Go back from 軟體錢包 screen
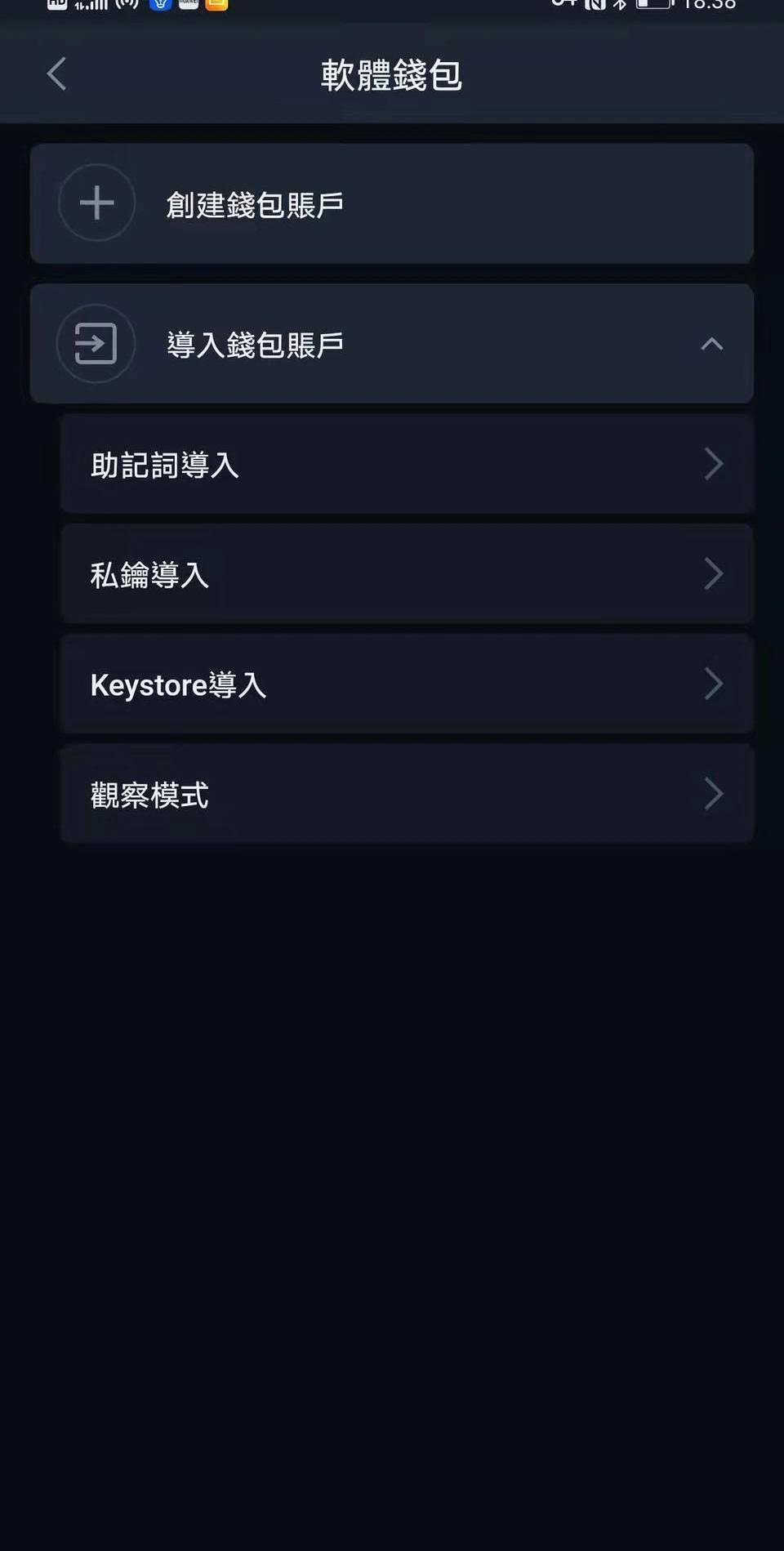This screenshot has height=1551, width=784. click(56, 74)
